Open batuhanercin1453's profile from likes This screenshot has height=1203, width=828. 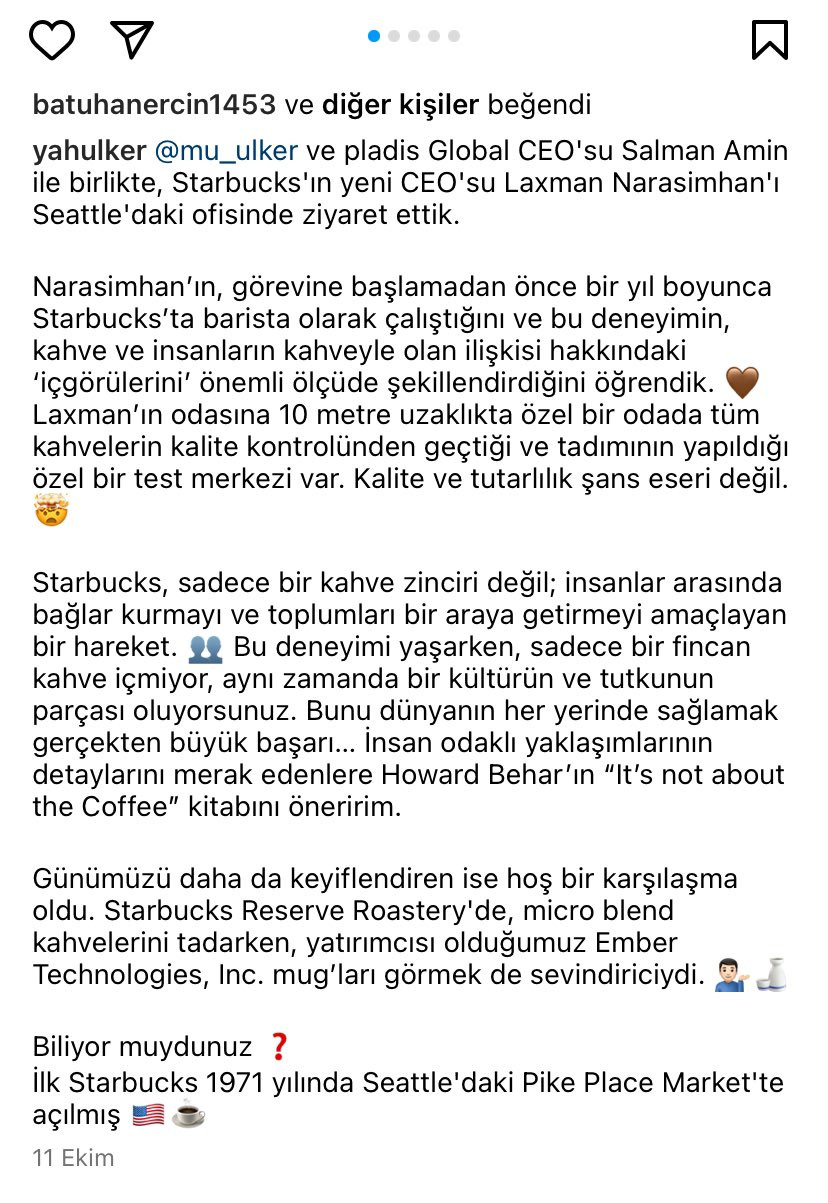point(154,104)
